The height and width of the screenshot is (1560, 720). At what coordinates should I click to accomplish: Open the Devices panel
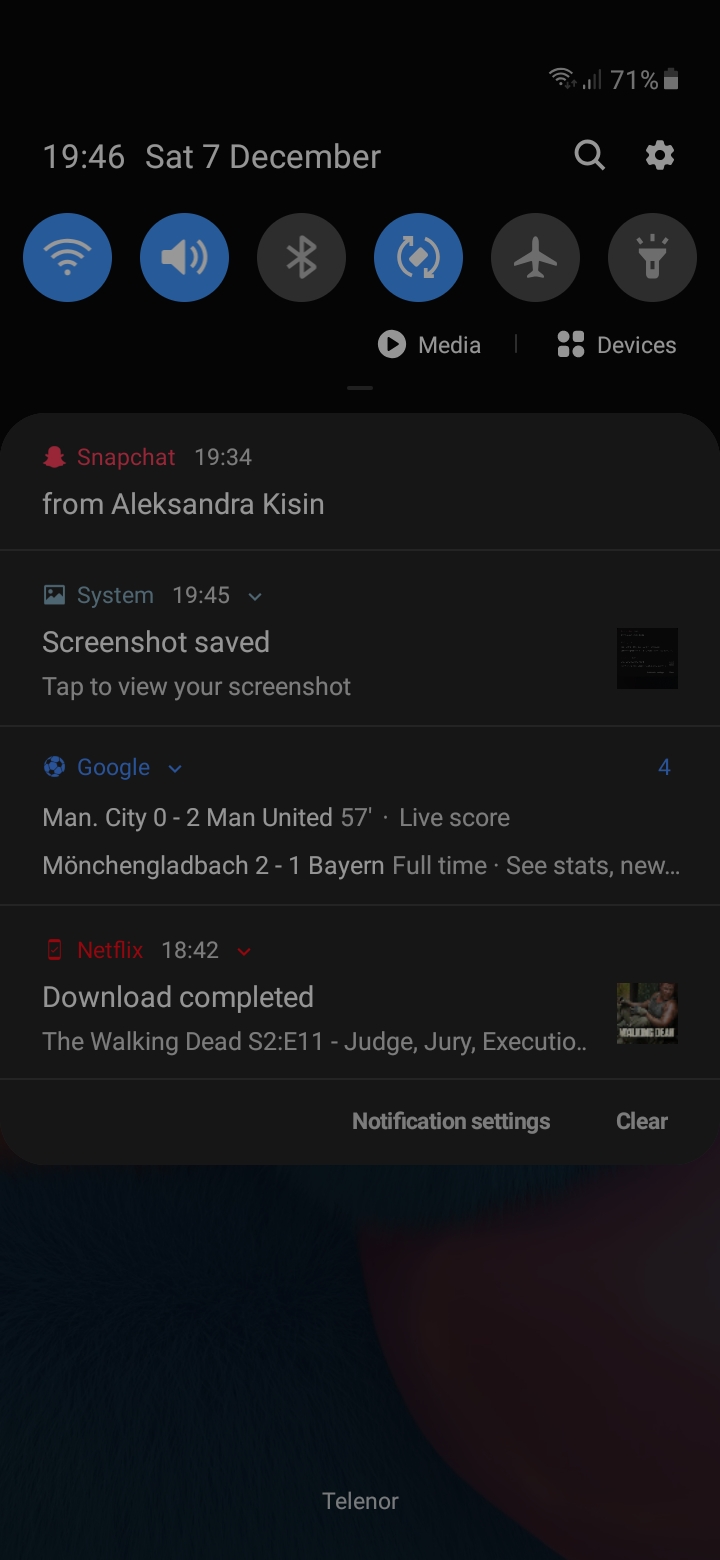tap(617, 345)
